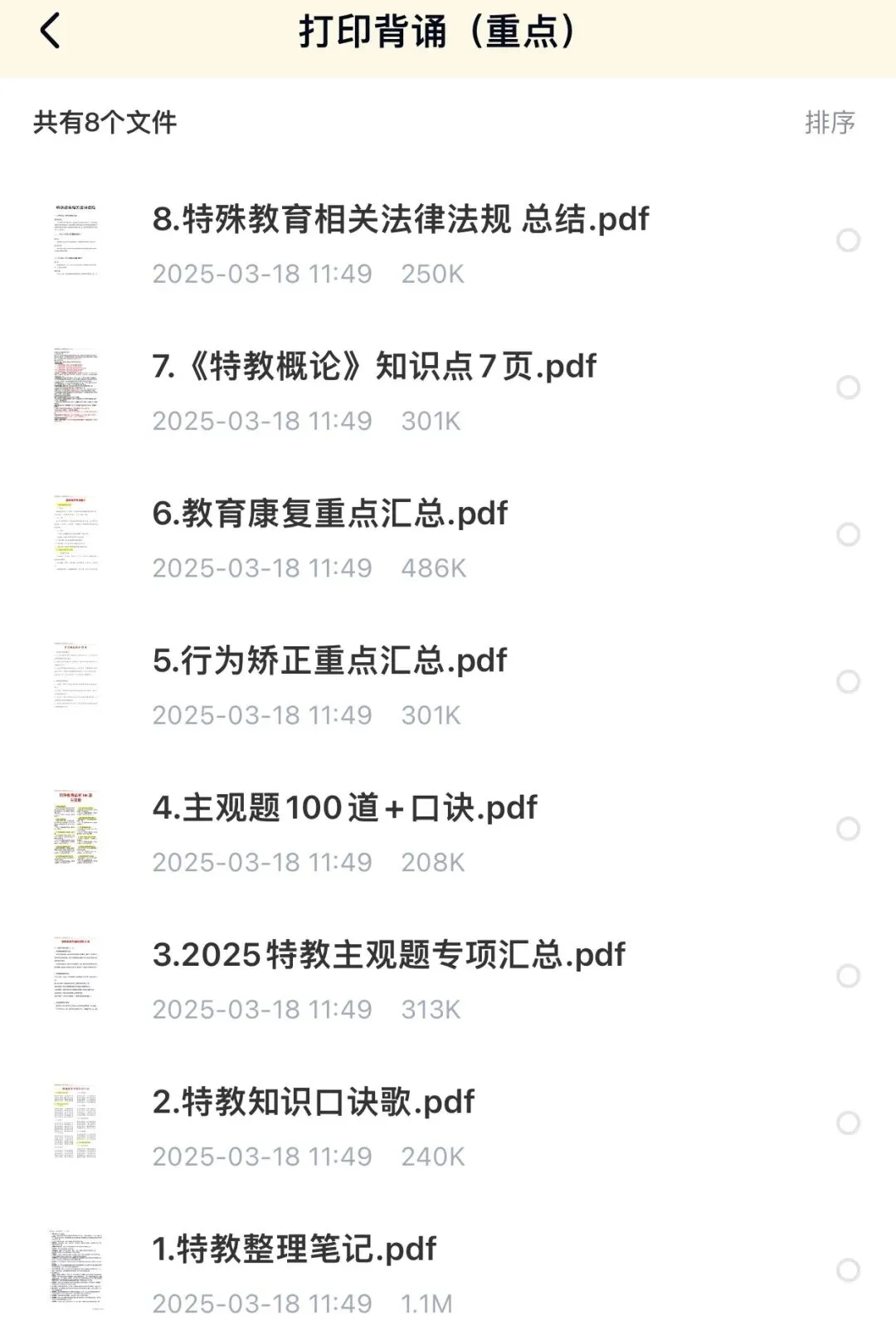Open 1.特教整理笔记.pdf
Image resolution: width=896 pixels, height=1330 pixels.
(294, 1250)
